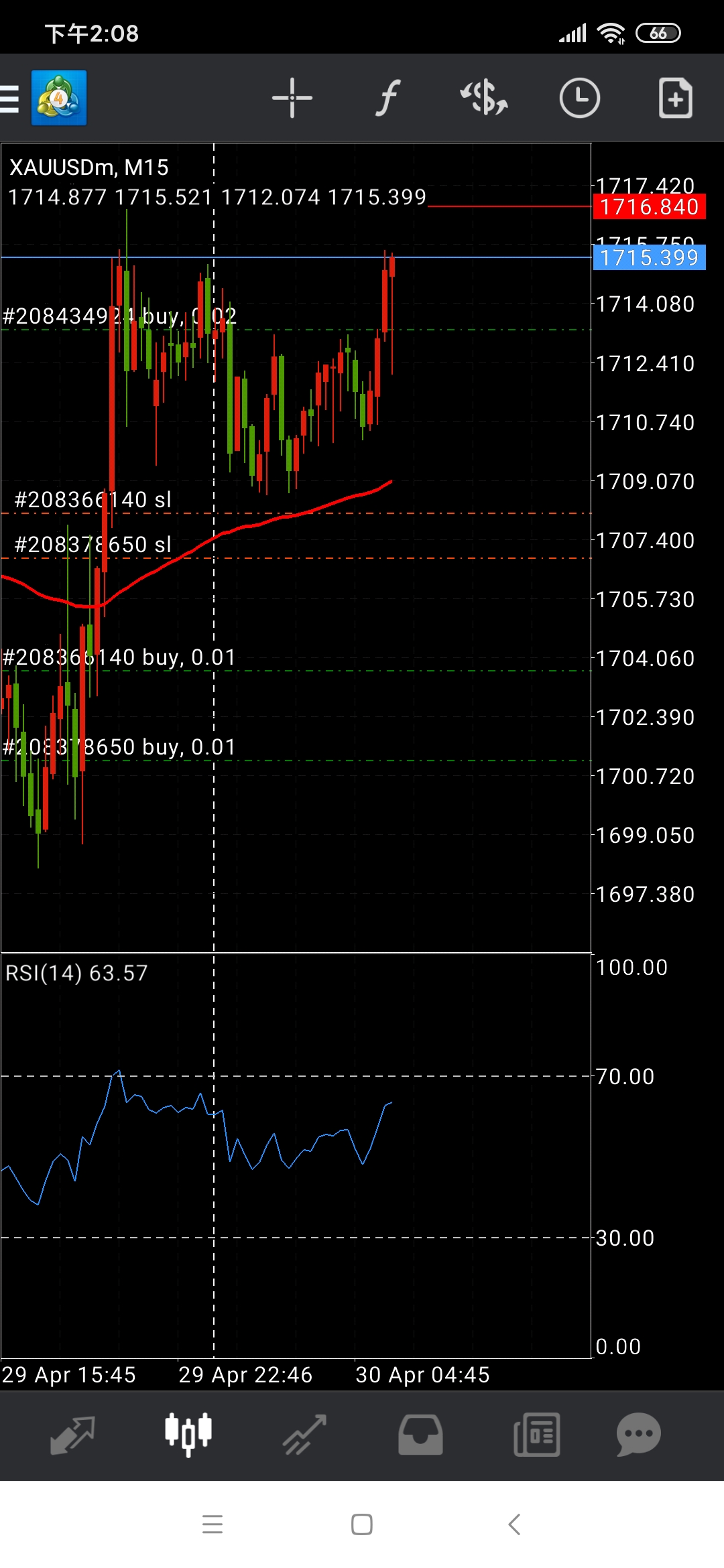Open the side menu hamburger button

[x=9, y=99]
